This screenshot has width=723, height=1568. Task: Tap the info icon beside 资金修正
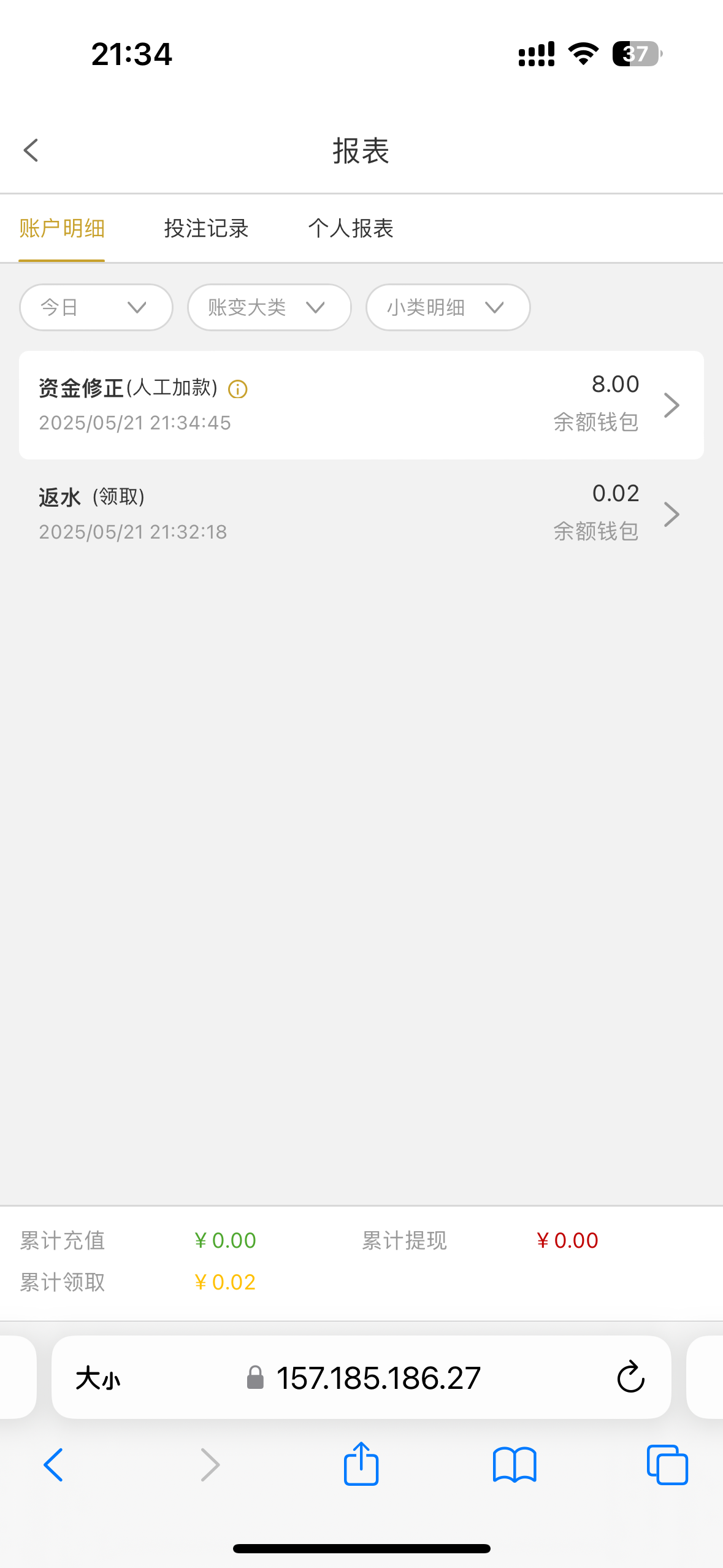click(238, 389)
